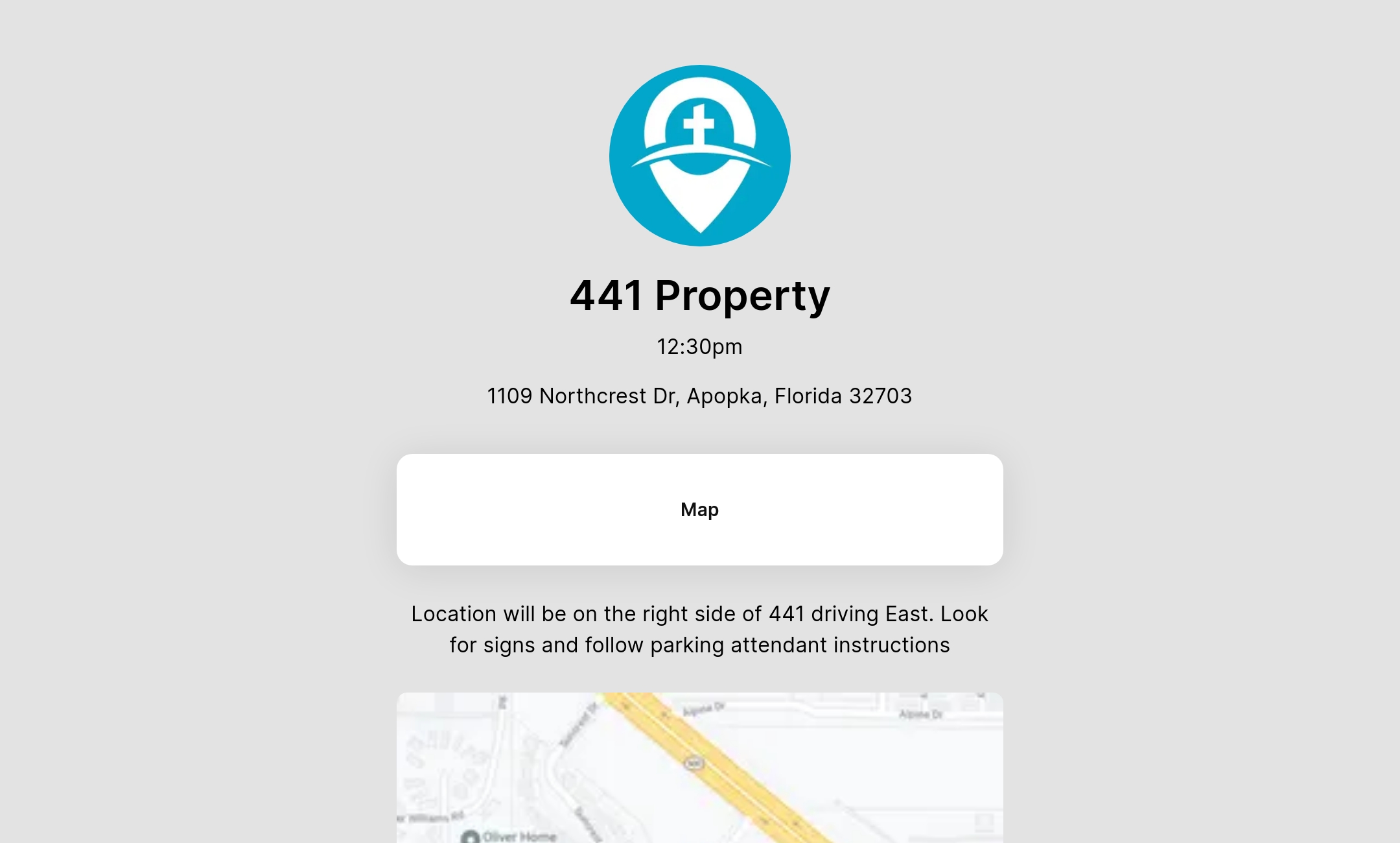Open the map preview image
Viewport: 1400px width, 843px height.
tap(699, 768)
